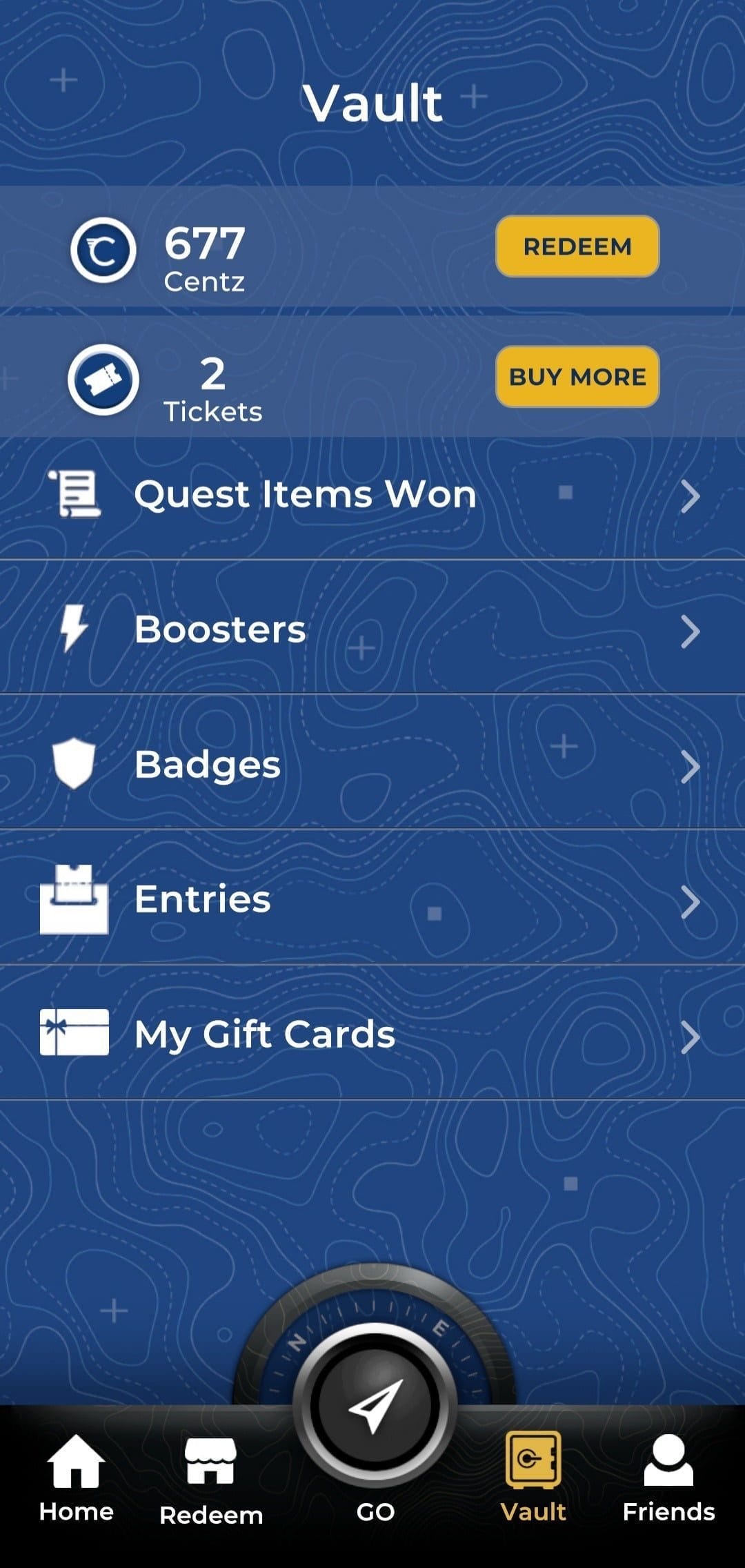
Task: Redeem your Centz balance
Action: tap(577, 246)
